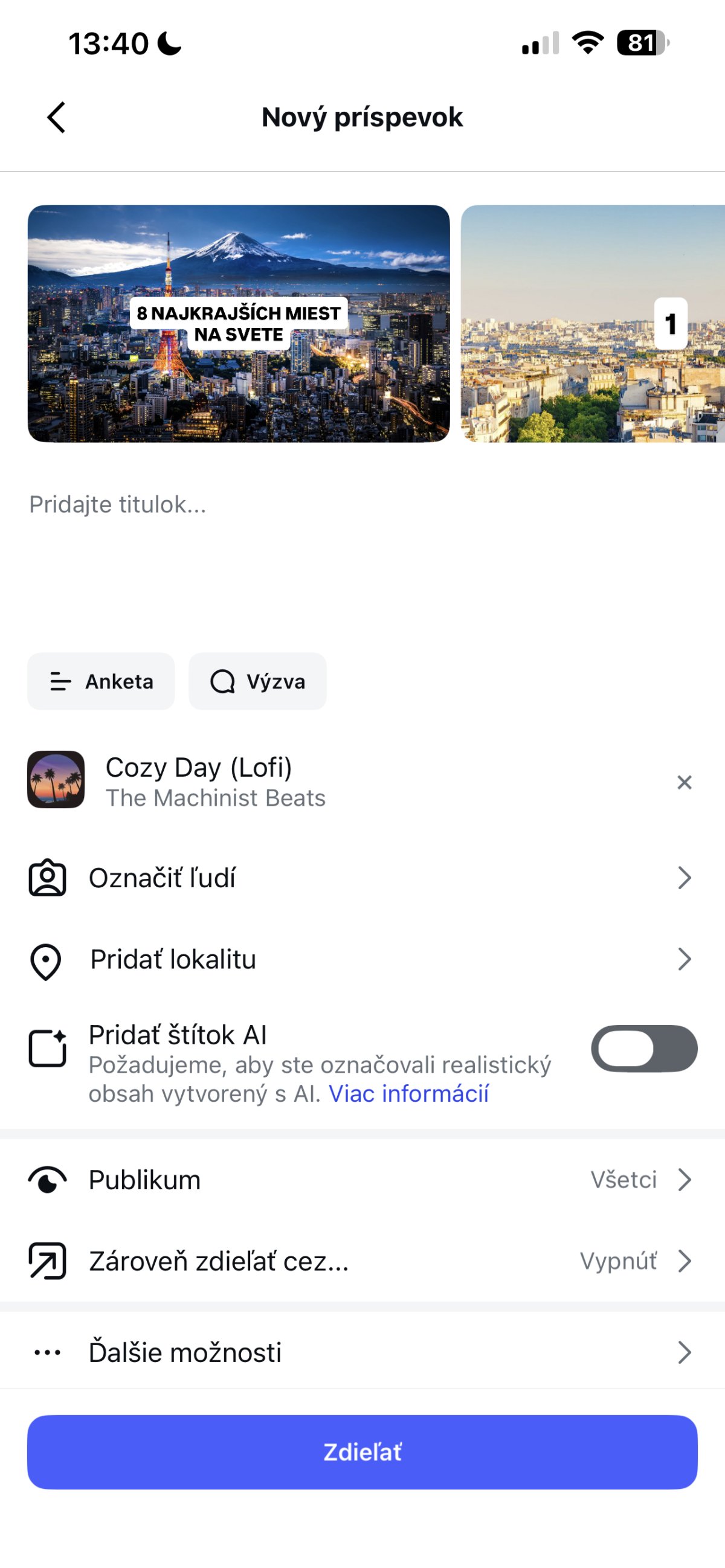Open Zároveň zdieľať cez options
Viewport: 725px width, 1568px height.
[x=362, y=1261]
